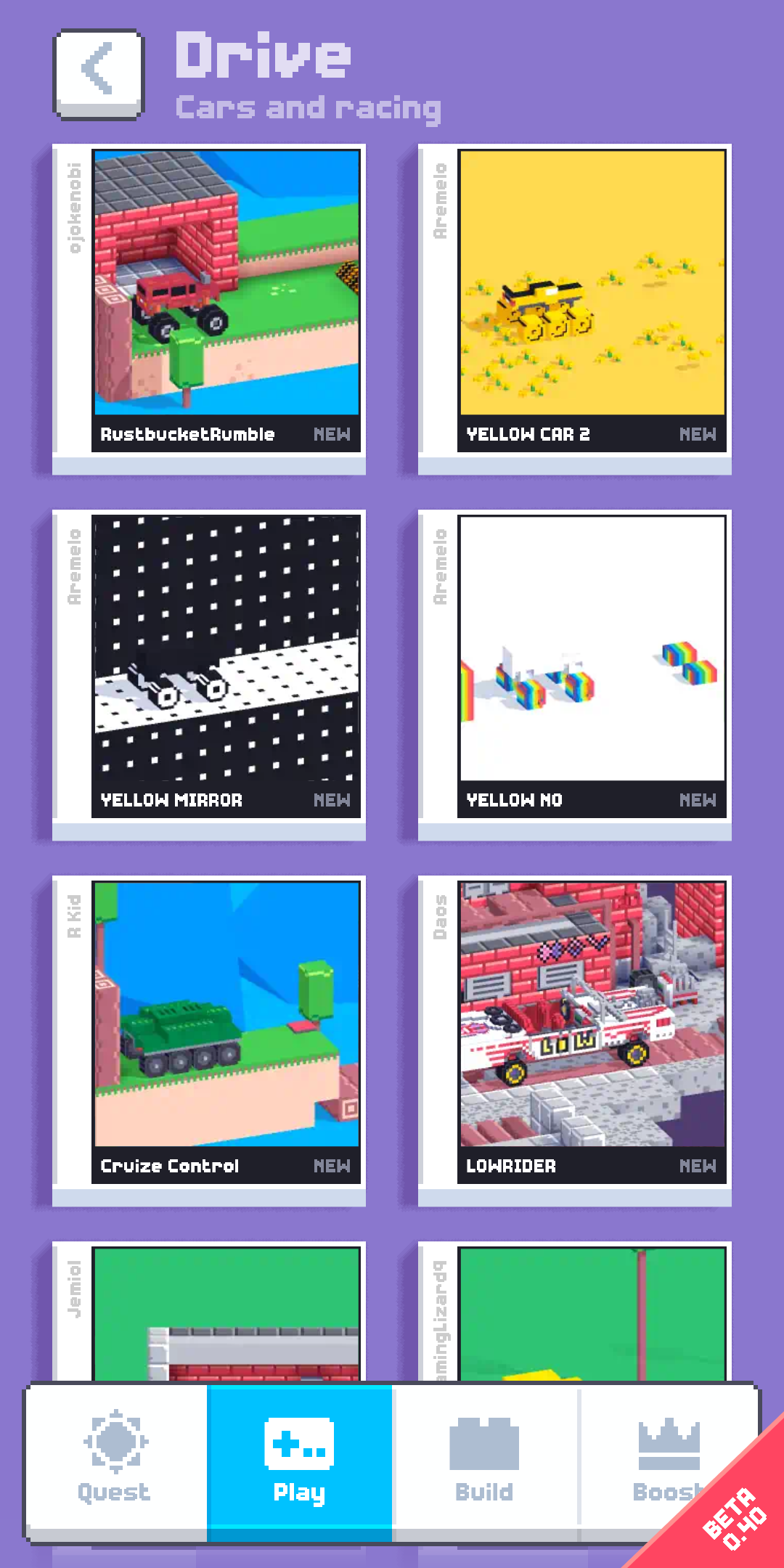Open the YELLOW CAR 2 game card
The image size is (784, 1568).
click(x=575, y=309)
